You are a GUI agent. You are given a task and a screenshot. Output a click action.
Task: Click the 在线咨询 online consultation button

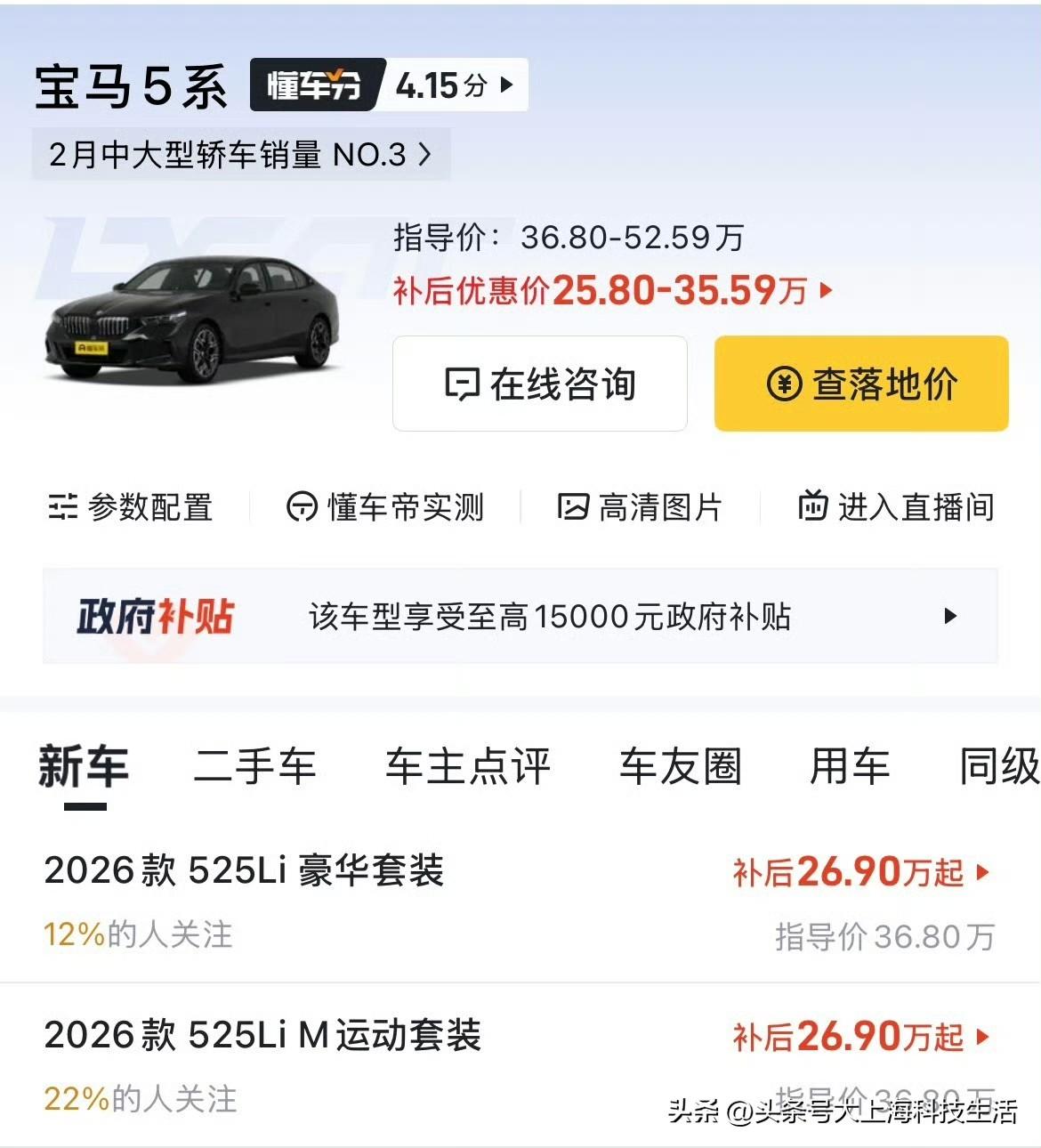539,384
